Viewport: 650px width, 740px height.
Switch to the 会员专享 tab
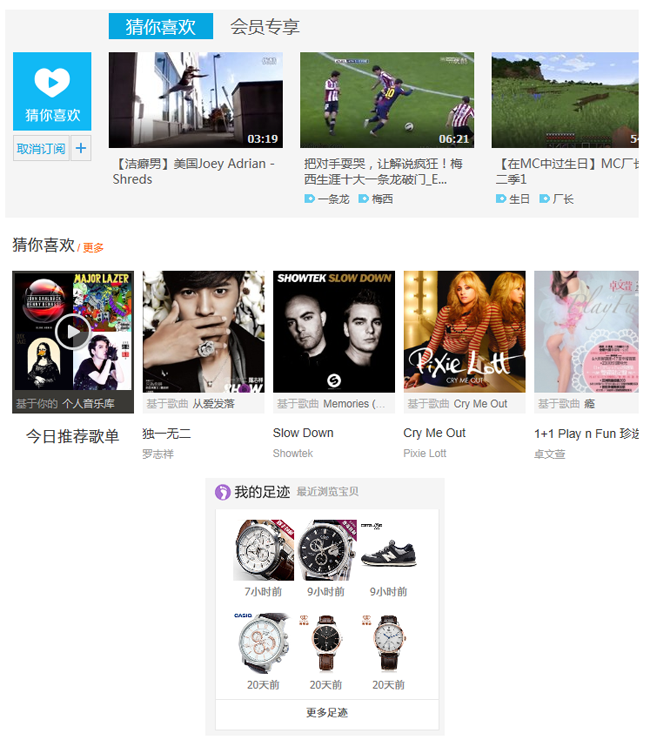pos(264,27)
